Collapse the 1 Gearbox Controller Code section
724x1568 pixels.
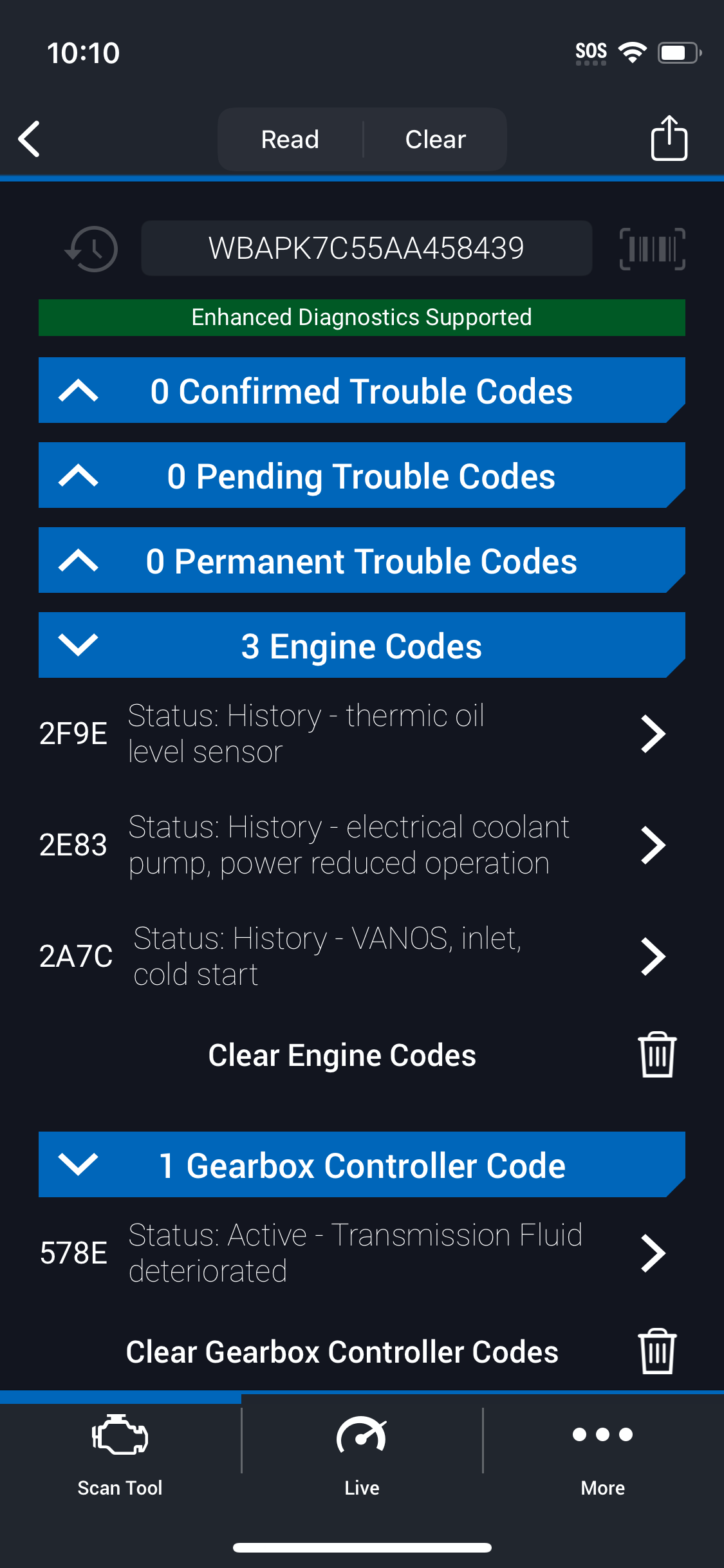[x=362, y=1165]
